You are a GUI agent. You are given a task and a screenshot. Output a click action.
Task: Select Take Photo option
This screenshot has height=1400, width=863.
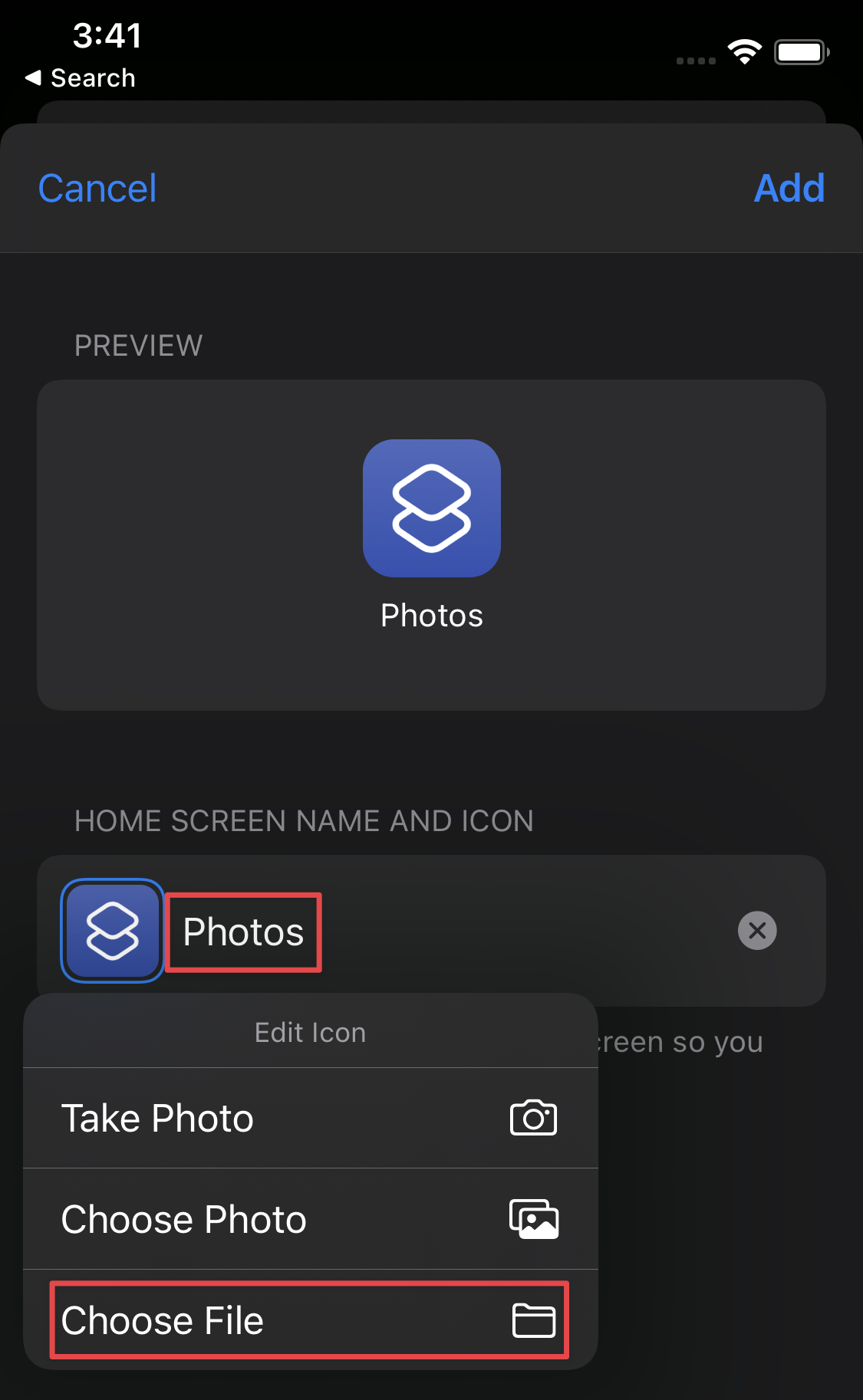(310, 1118)
